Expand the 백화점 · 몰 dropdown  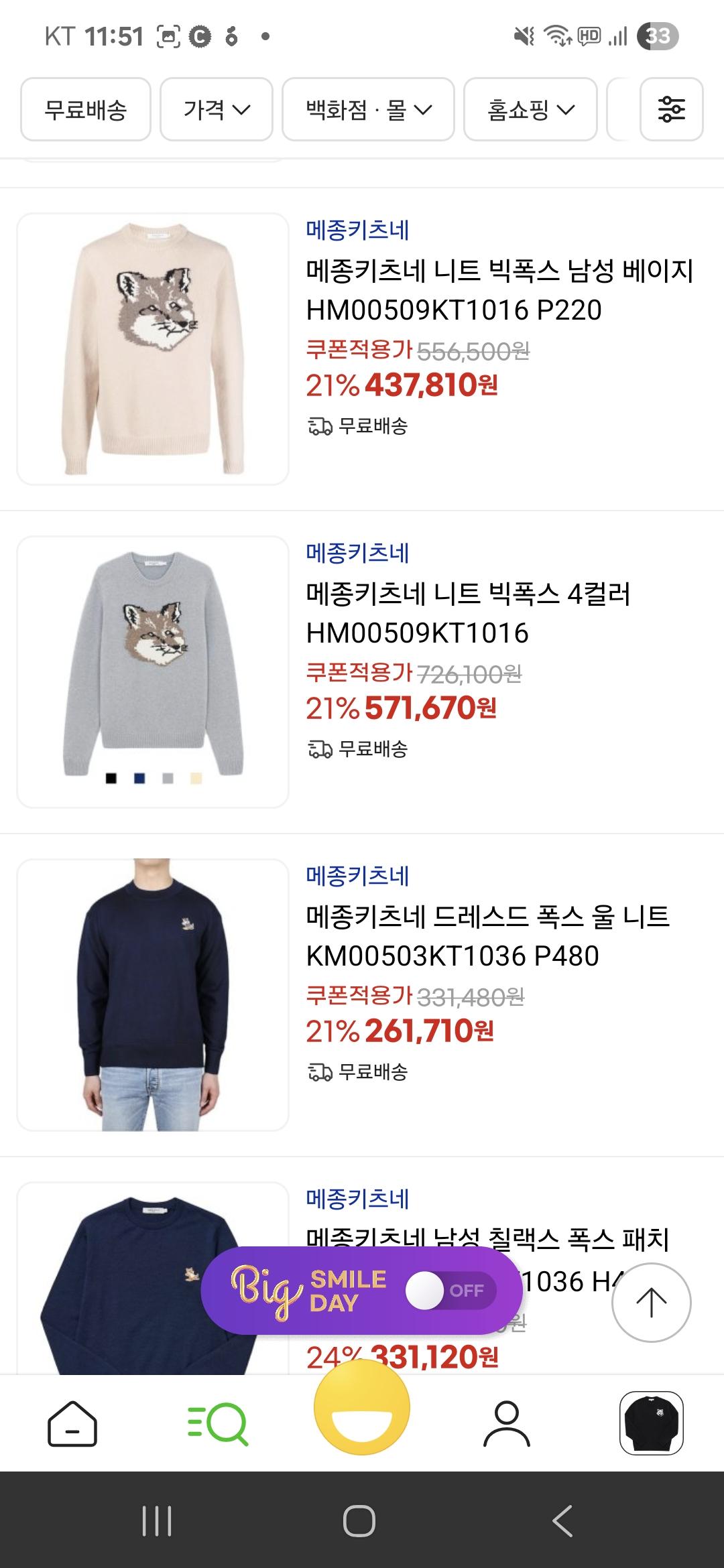tap(368, 109)
